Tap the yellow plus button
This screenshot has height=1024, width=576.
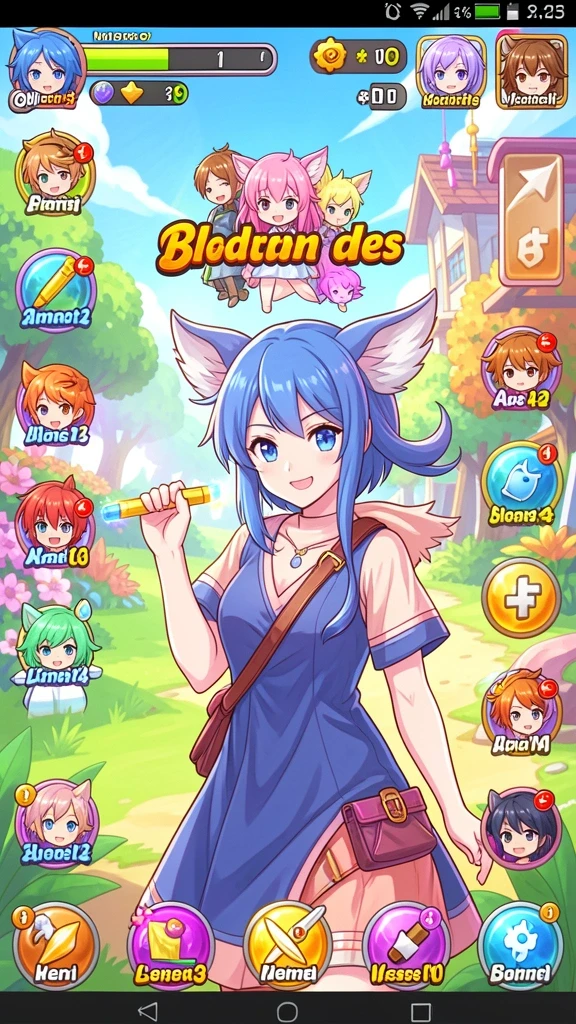click(521, 598)
